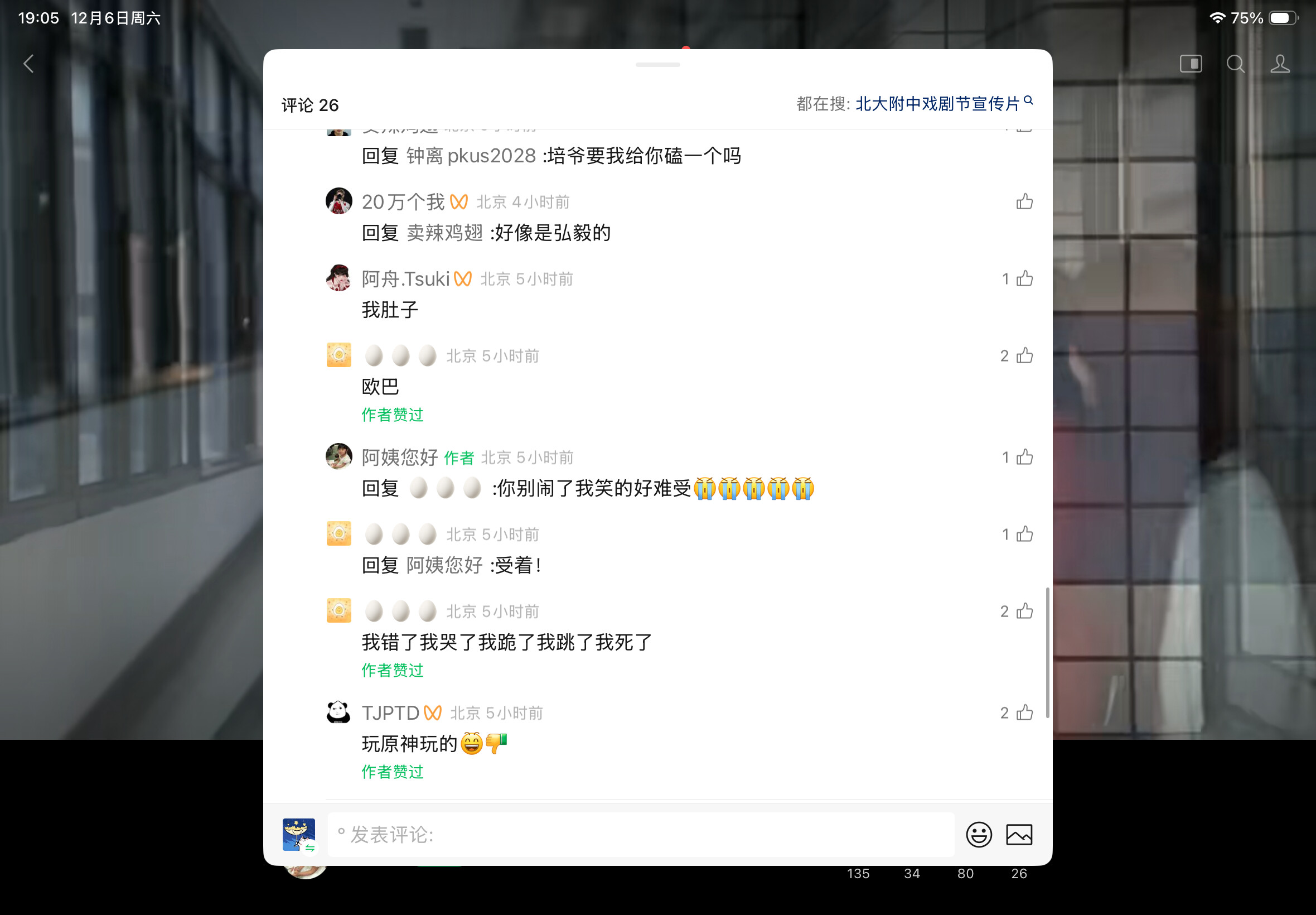Switch commenting account via own avatar

coord(298,835)
